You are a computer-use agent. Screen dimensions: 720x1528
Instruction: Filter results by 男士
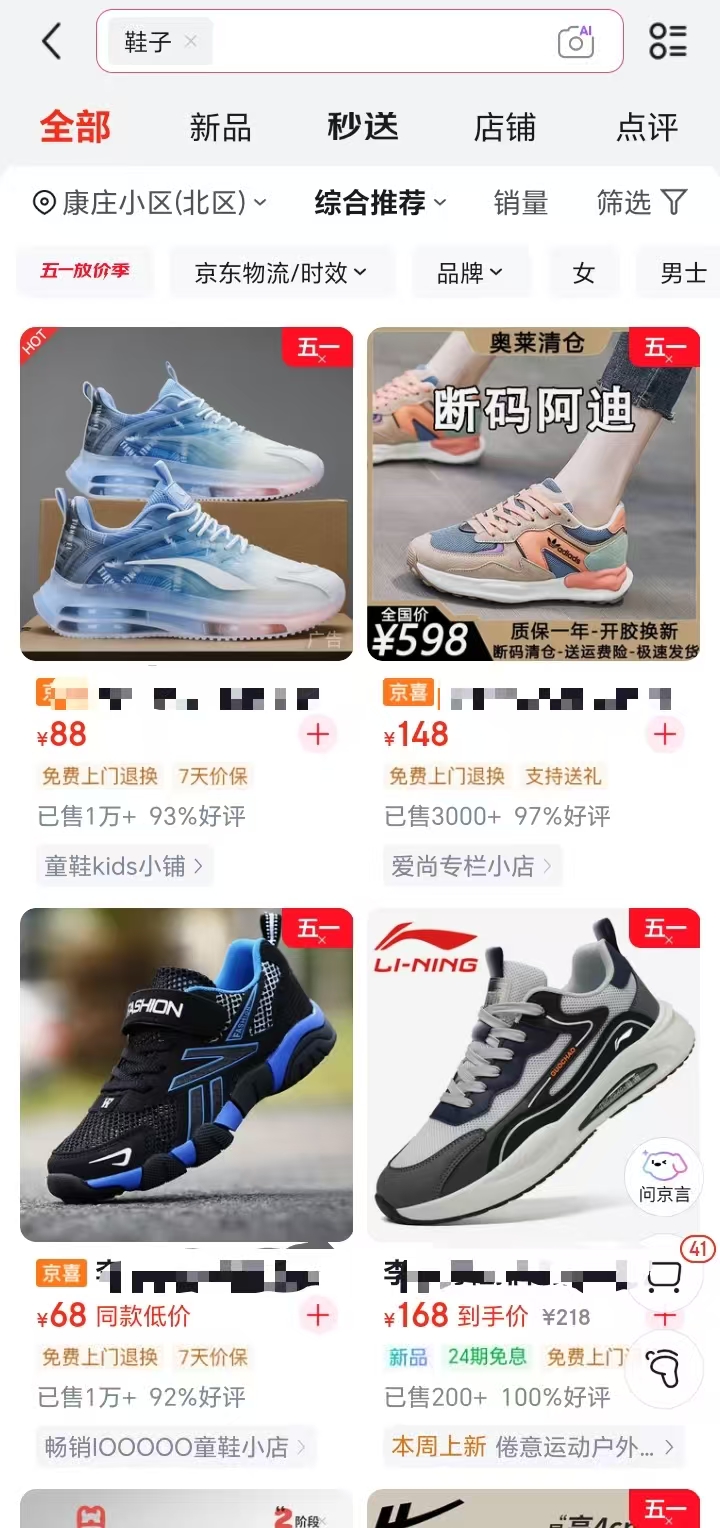tap(684, 272)
